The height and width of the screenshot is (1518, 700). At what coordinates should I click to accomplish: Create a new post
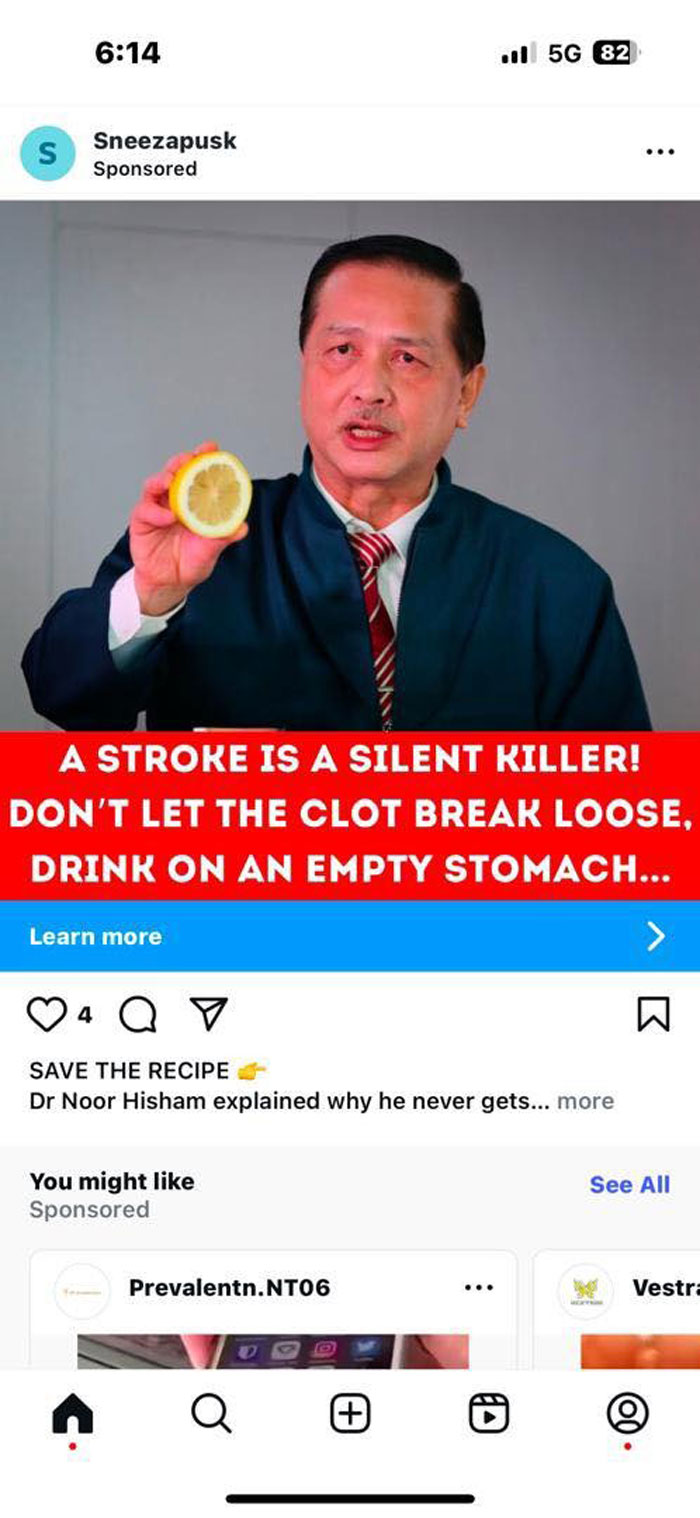(350, 1414)
